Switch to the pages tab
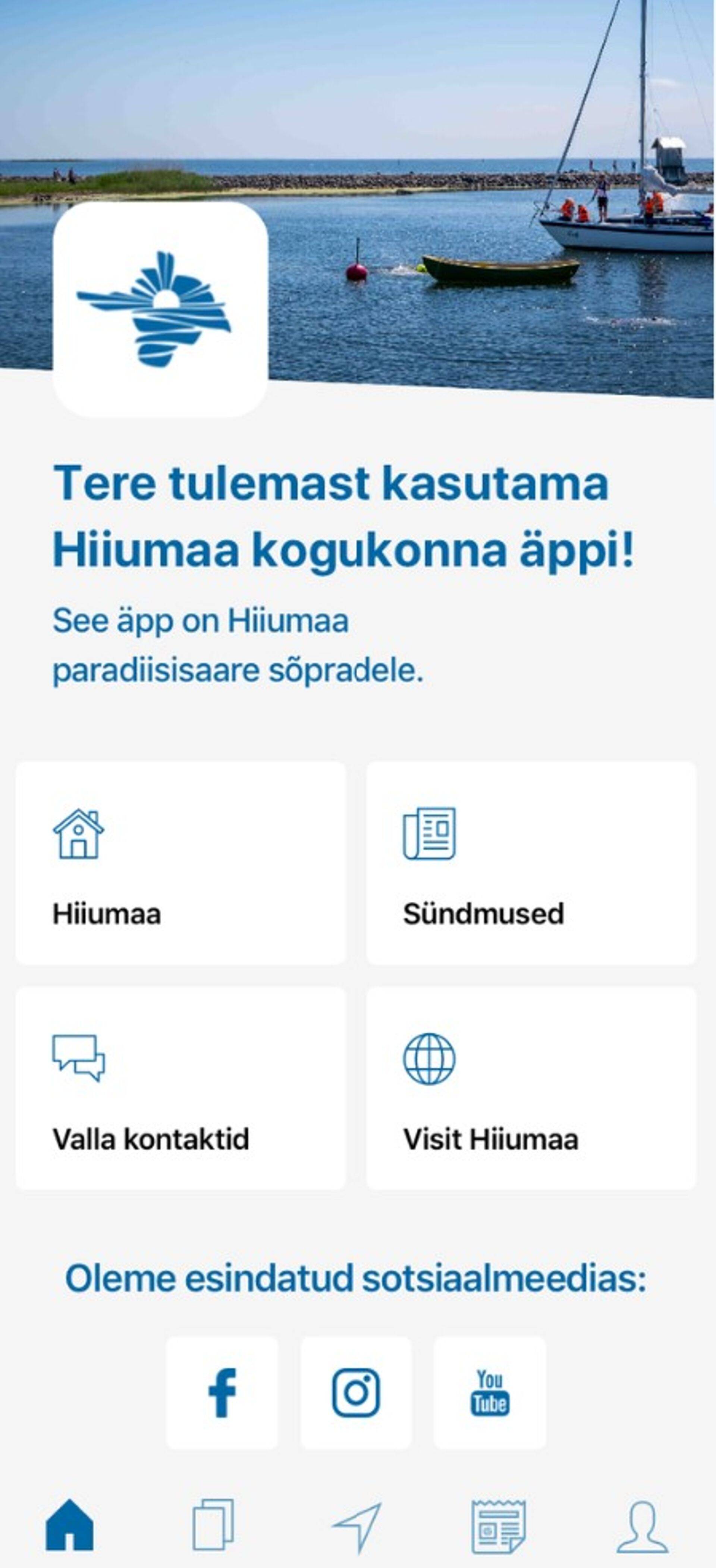Image resolution: width=716 pixels, height=1568 pixels. click(213, 1525)
